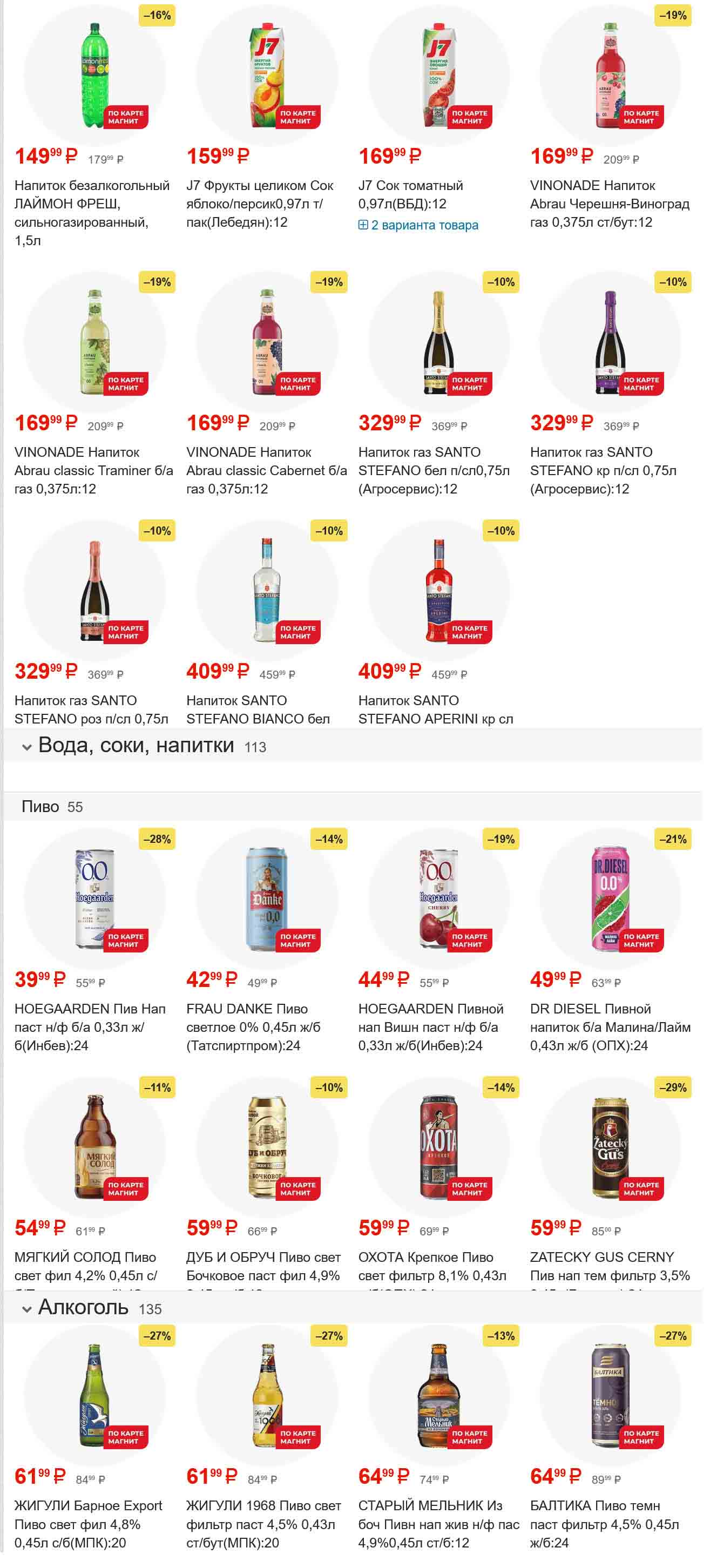Image resolution: width=710 pixels, height=1568 pixels.
Task: Collapse the Вода, соки, напитки section
Action: (x=27, y=747)
